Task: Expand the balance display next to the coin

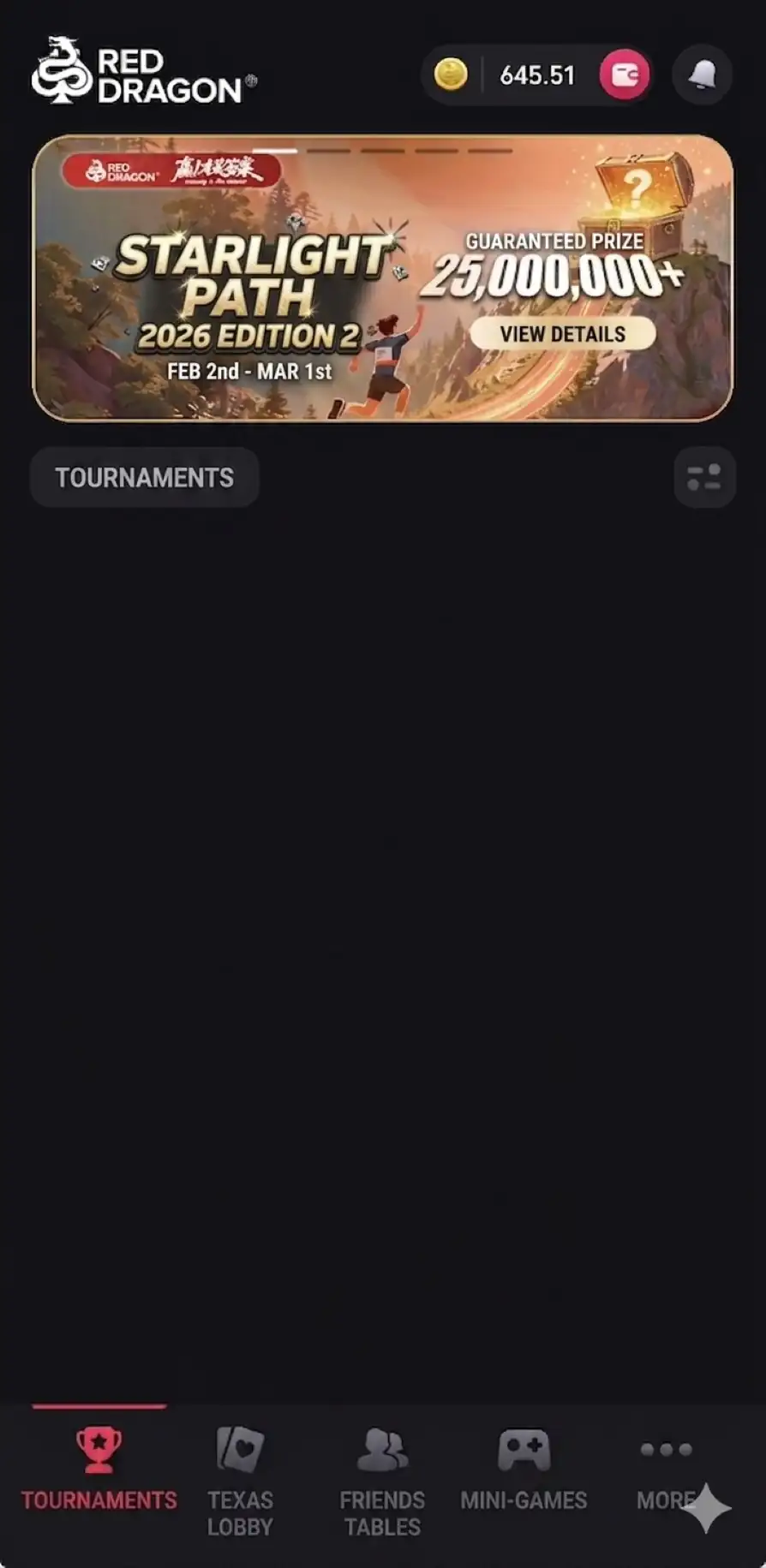Action: [x=538, y=75]
